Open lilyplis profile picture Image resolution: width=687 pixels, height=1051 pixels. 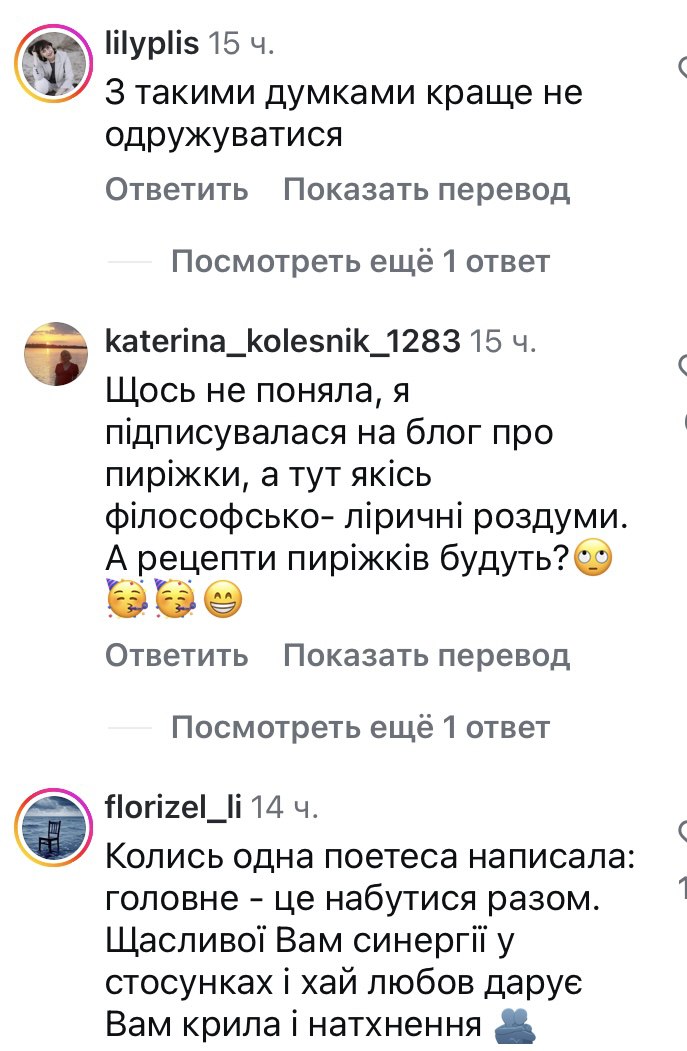[x=53, y=63]
